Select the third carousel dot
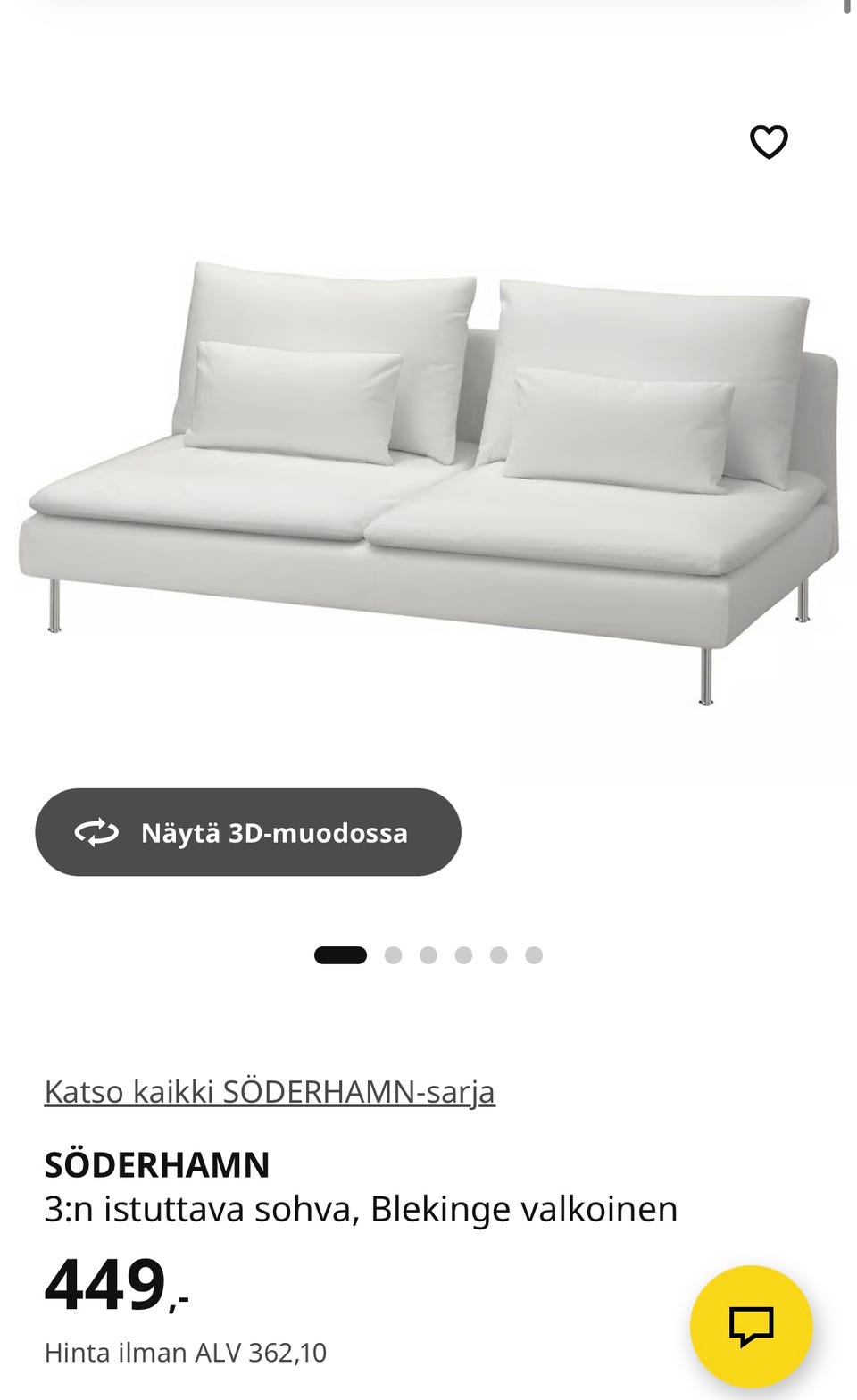857x1400 pixels. click(428, 954)
